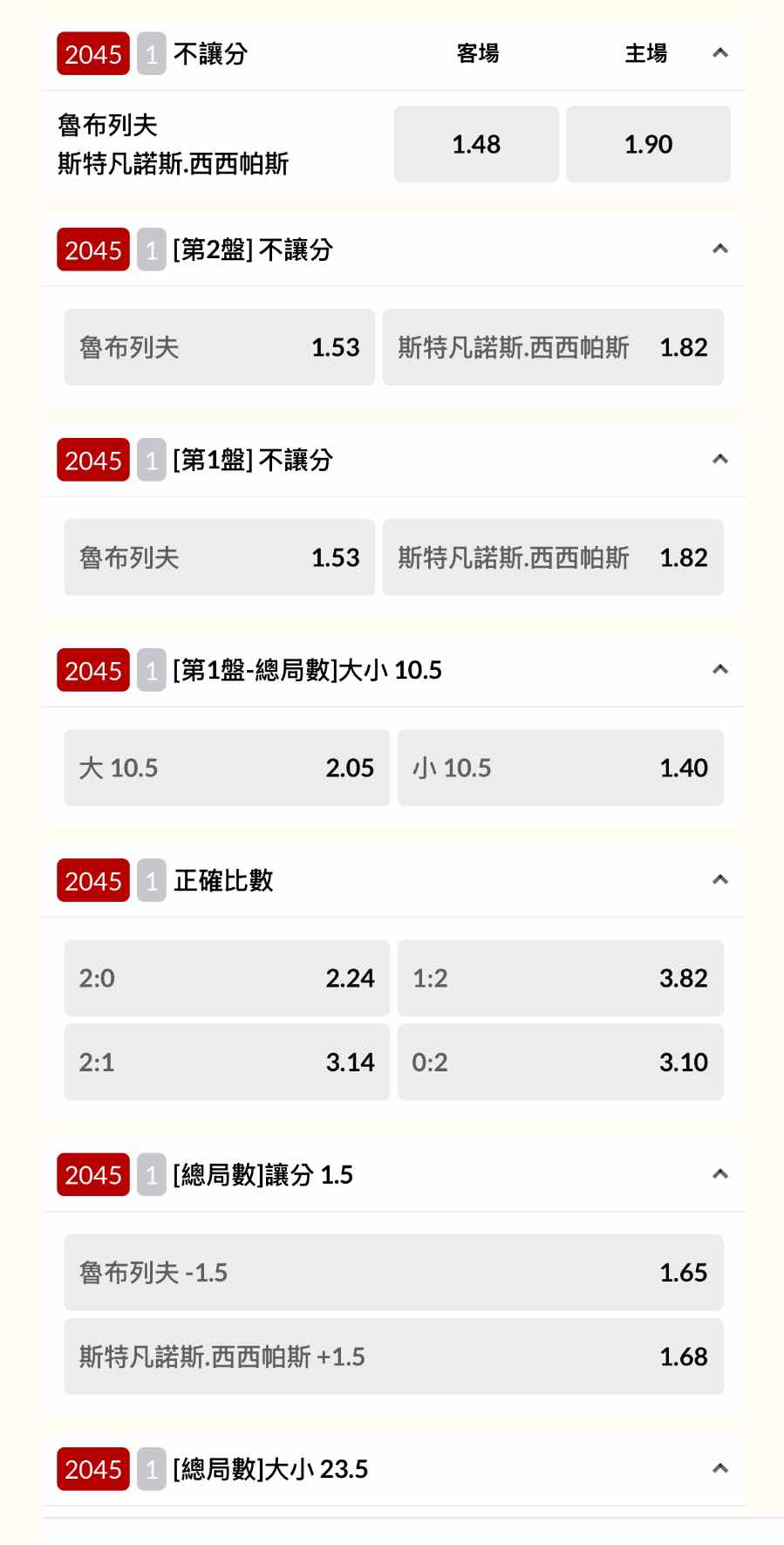Collapse the 正確比數 section
The height and width of the screenshot is (1545, 784).
719,880
